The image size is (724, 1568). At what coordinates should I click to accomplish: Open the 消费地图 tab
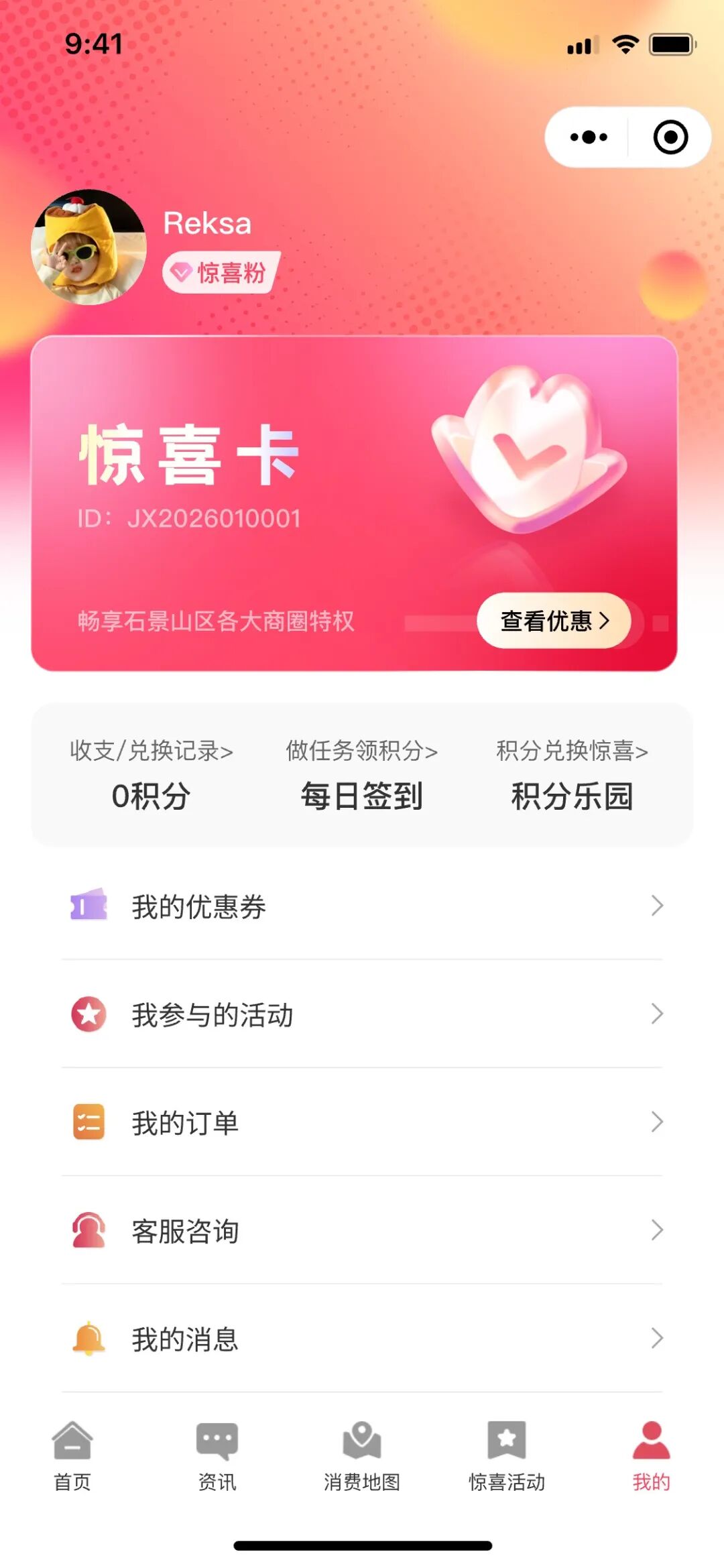tap(362, 1455)
